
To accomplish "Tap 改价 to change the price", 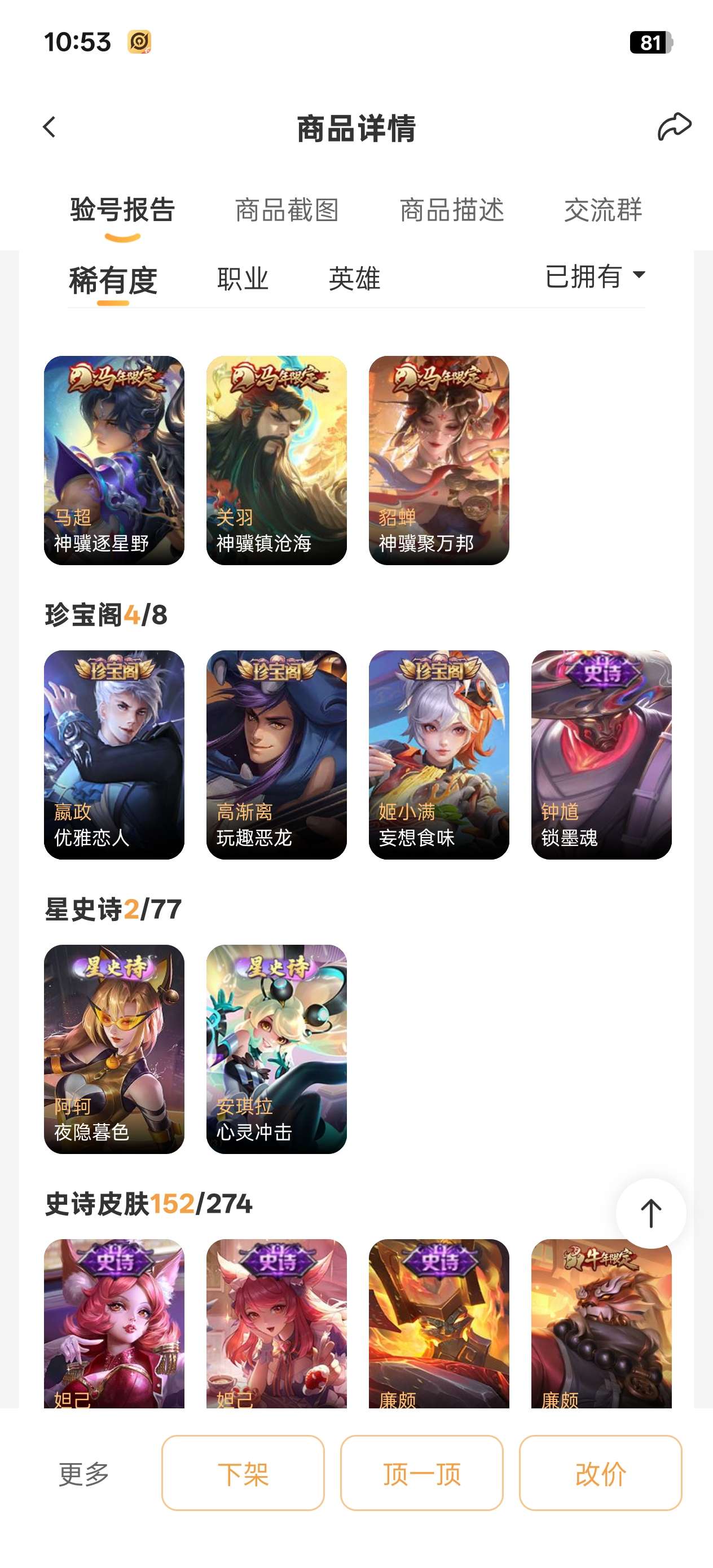I will coord(600,1473).
